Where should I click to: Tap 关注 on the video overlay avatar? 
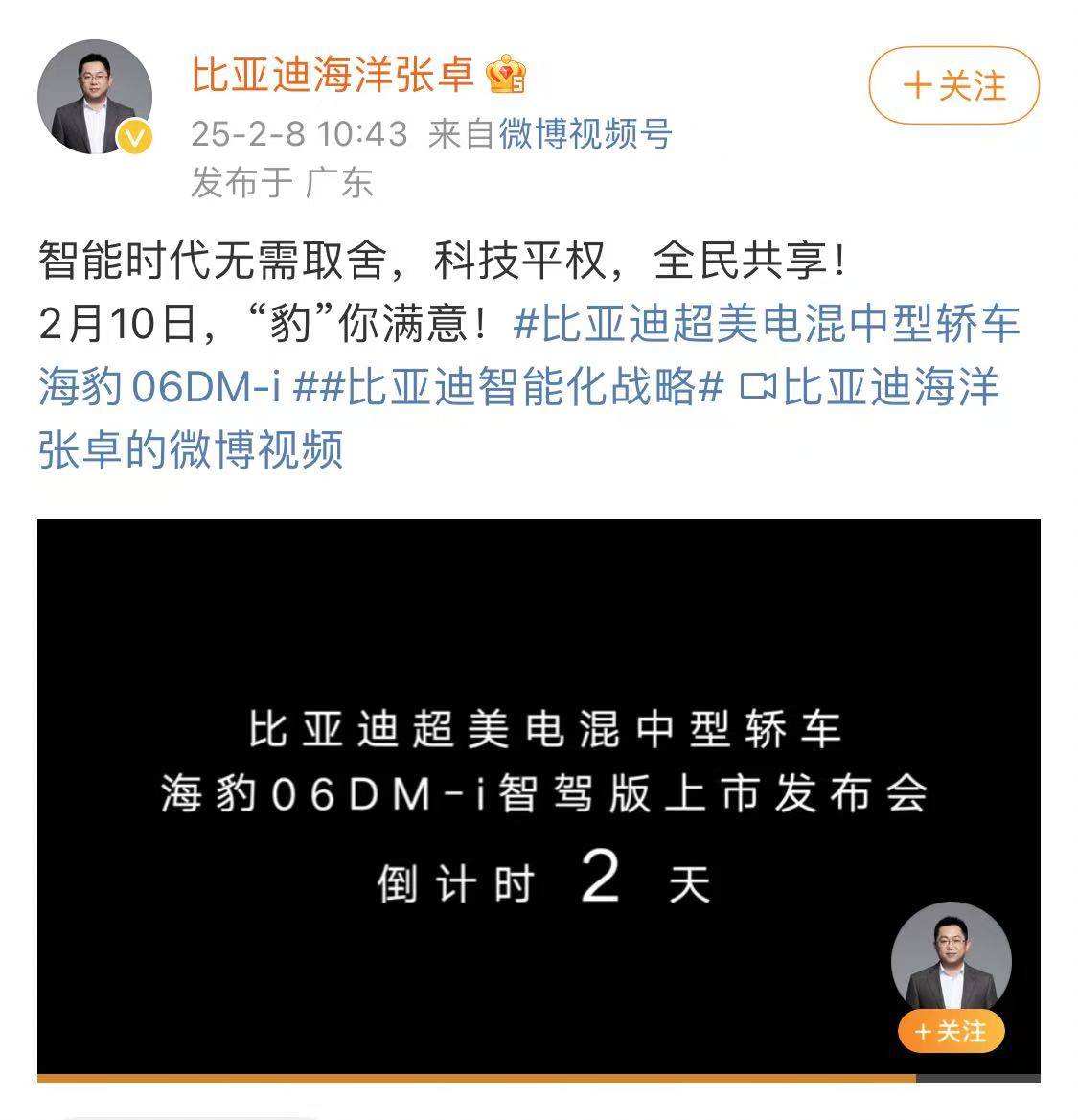951,1031
